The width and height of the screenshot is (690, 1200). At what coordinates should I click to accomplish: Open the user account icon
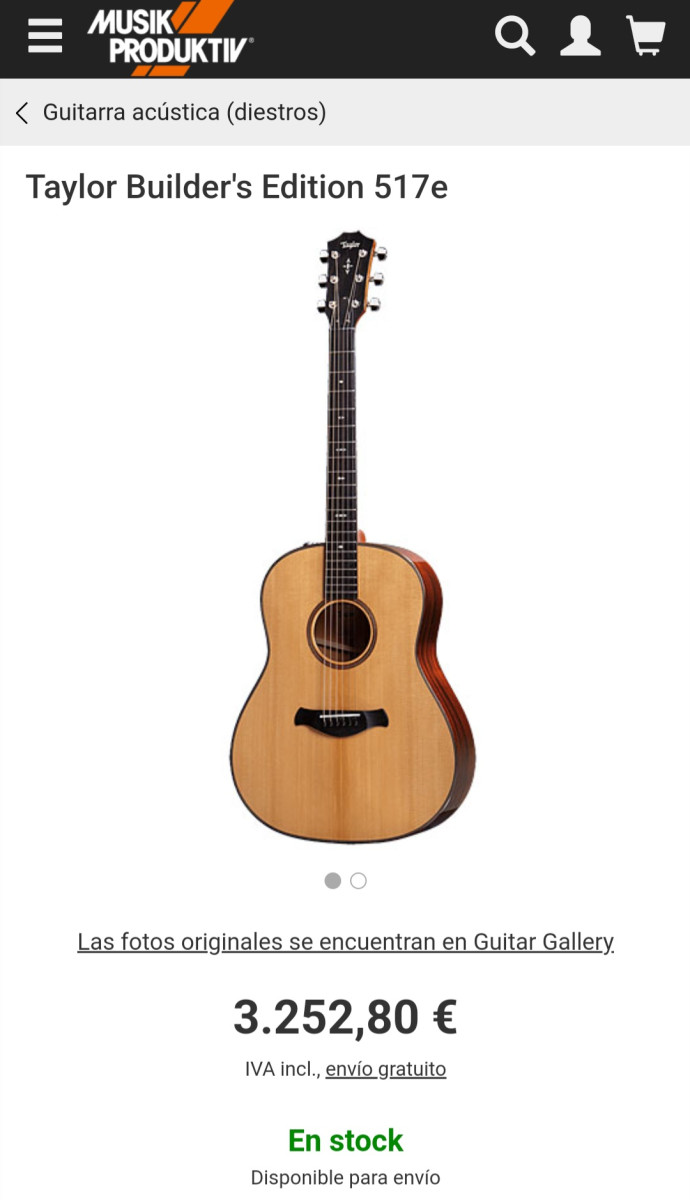pos(580,37)
